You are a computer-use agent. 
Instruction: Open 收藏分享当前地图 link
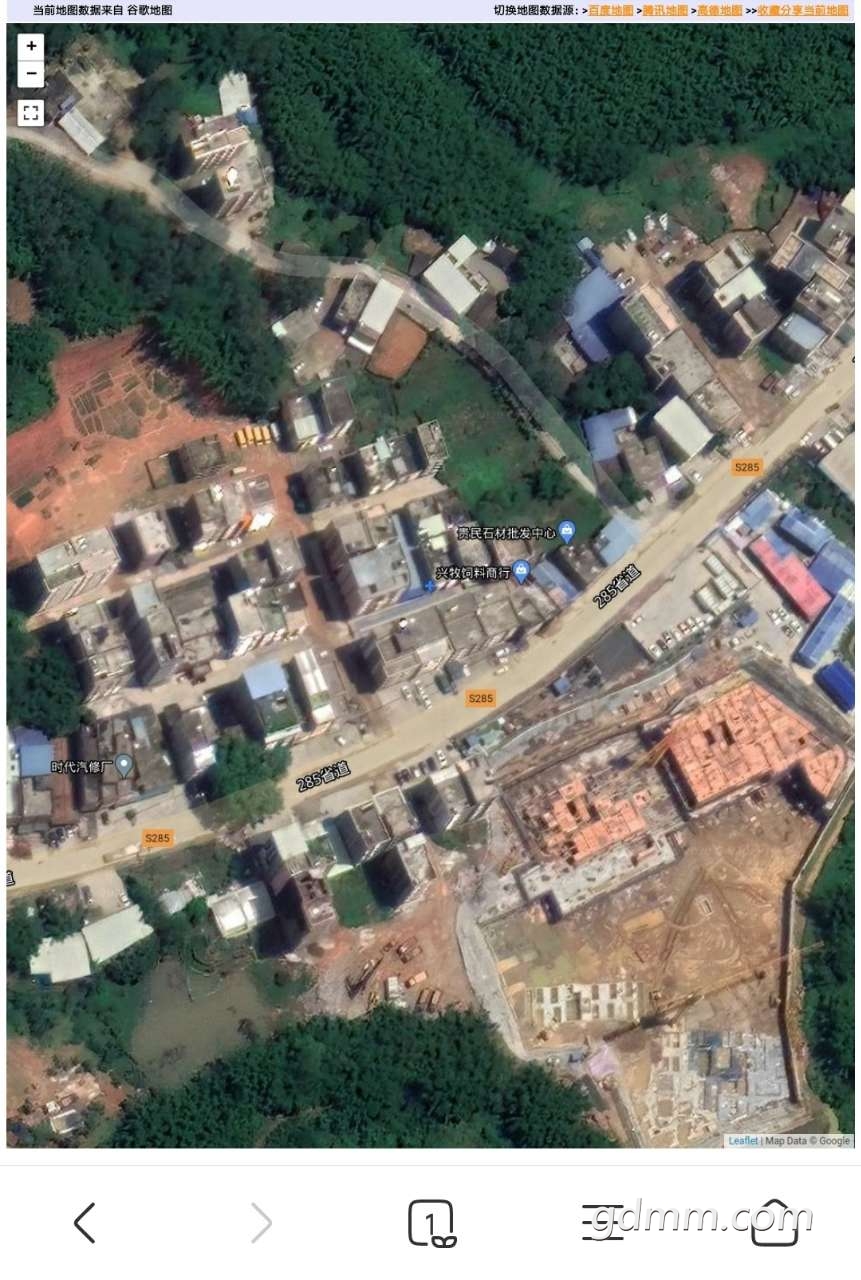tap(803, 10)
